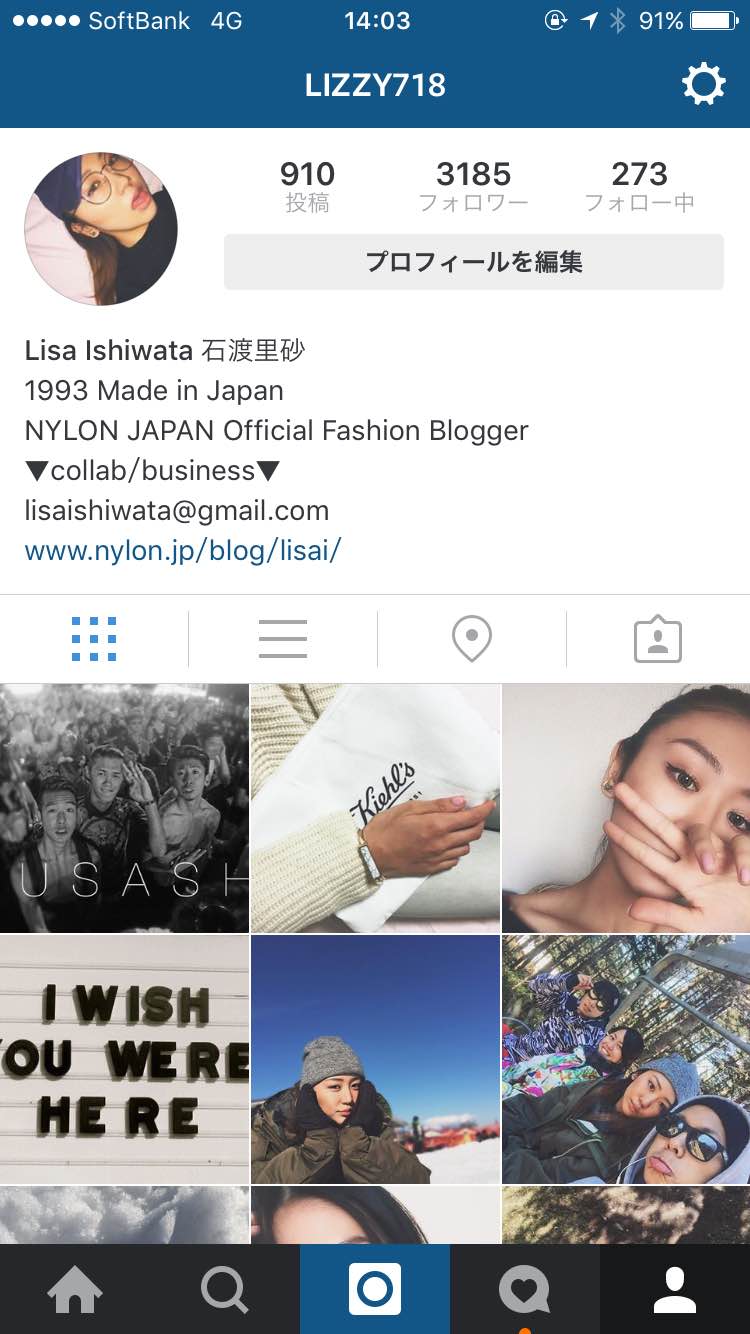
Task: Select the profile tab in bottom bar
Action: click(x=675, y=1290)
